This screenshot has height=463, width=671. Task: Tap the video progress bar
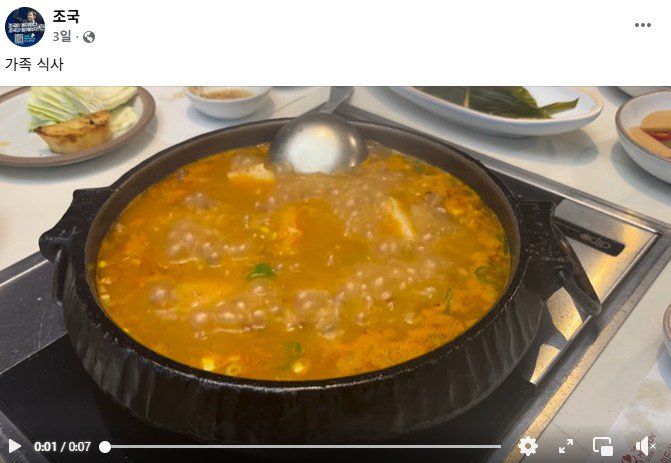point(300,446)
